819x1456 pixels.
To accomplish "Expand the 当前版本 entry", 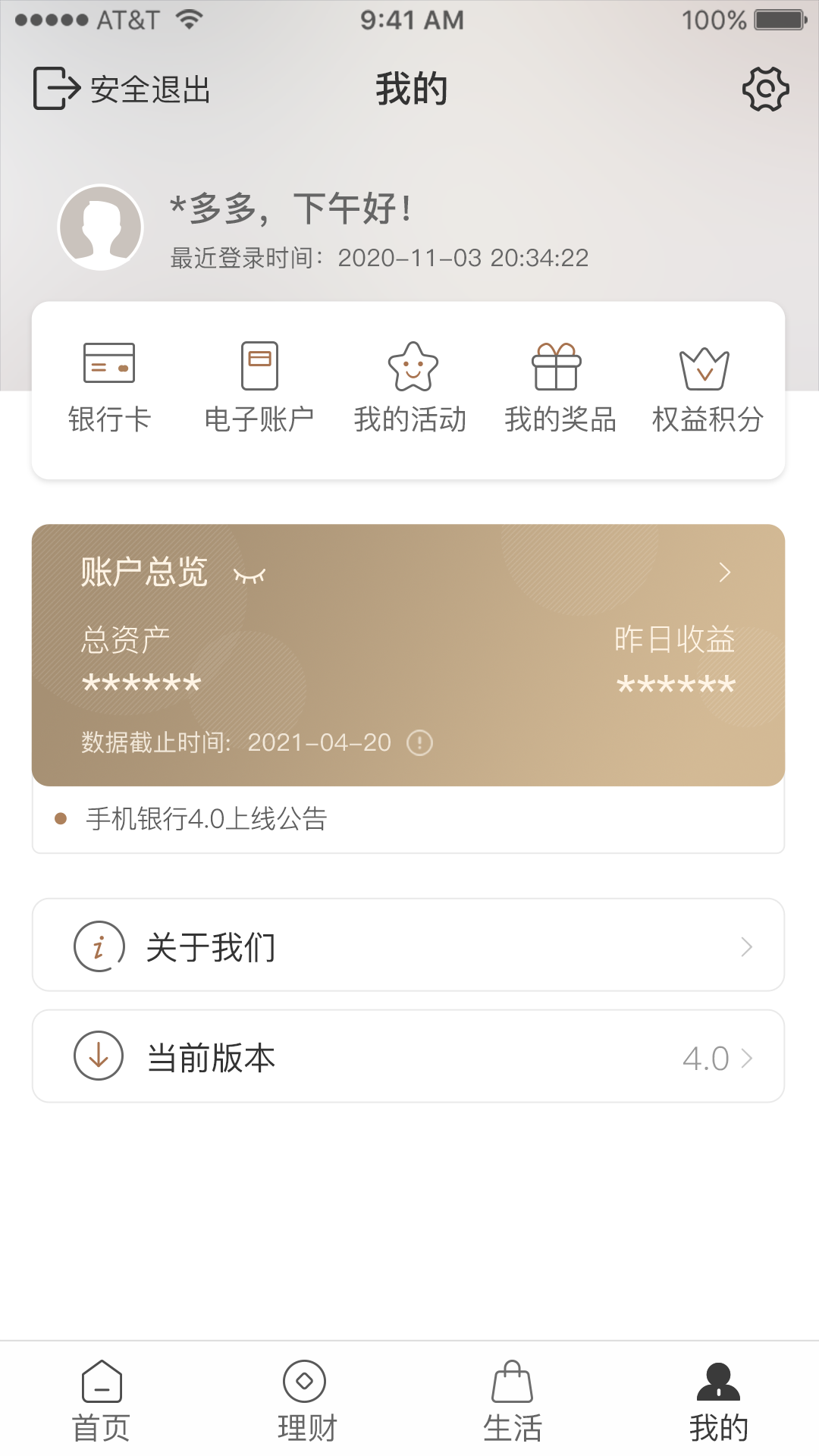I will [747, 1057].
